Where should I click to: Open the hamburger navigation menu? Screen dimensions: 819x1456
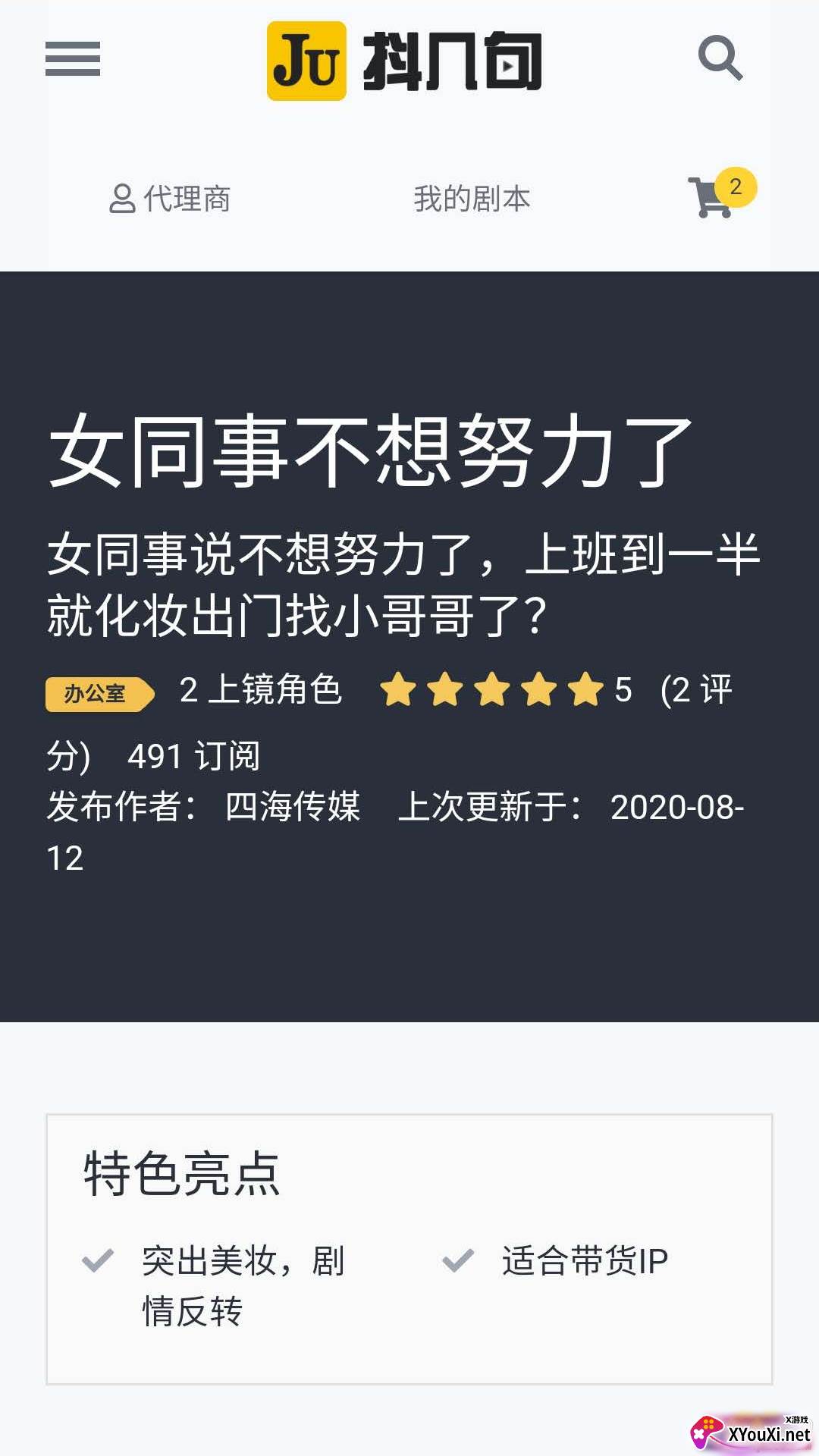click(x=73, y=59)
